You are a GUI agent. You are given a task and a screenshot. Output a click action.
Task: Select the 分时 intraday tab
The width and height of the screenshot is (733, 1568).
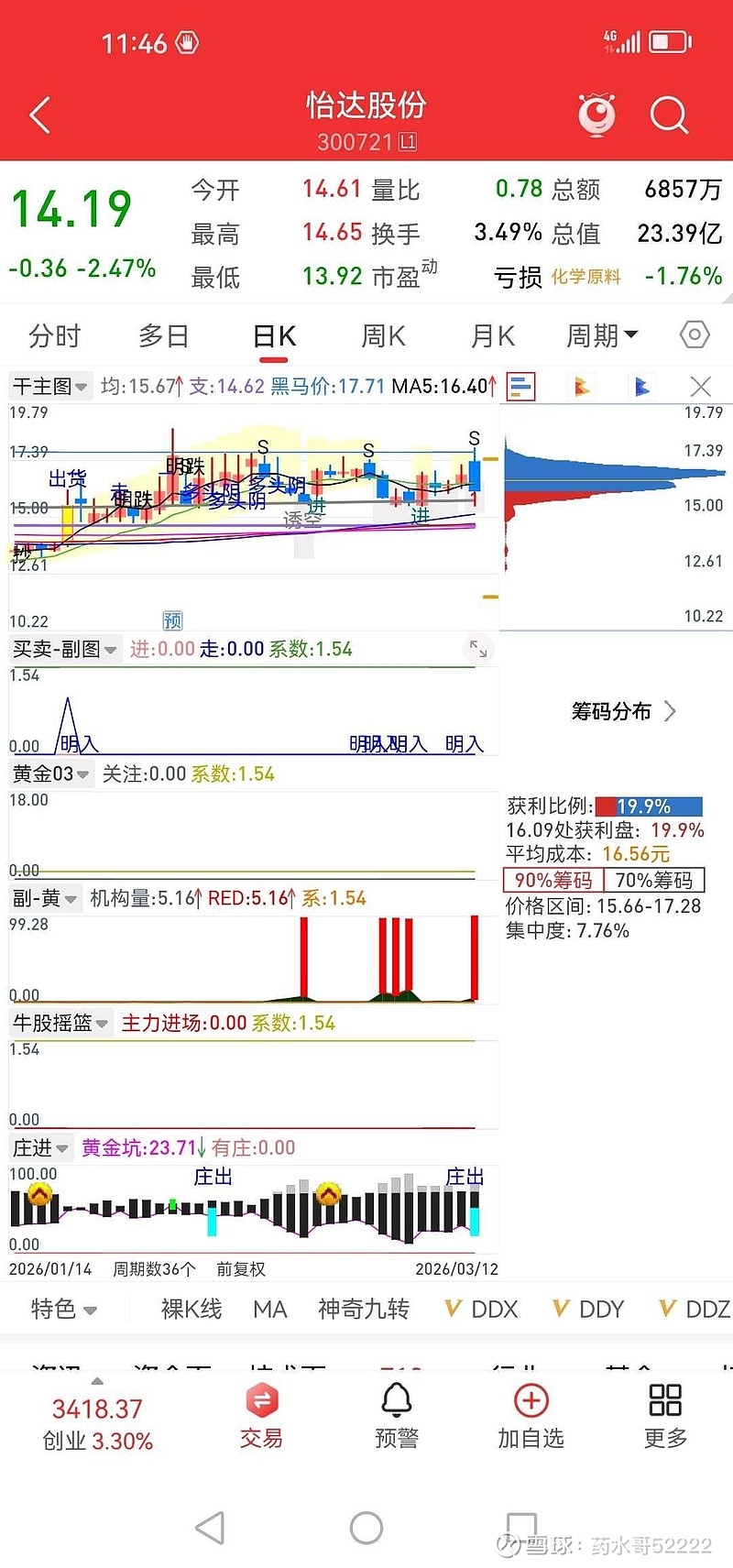(x=52, y=335)
